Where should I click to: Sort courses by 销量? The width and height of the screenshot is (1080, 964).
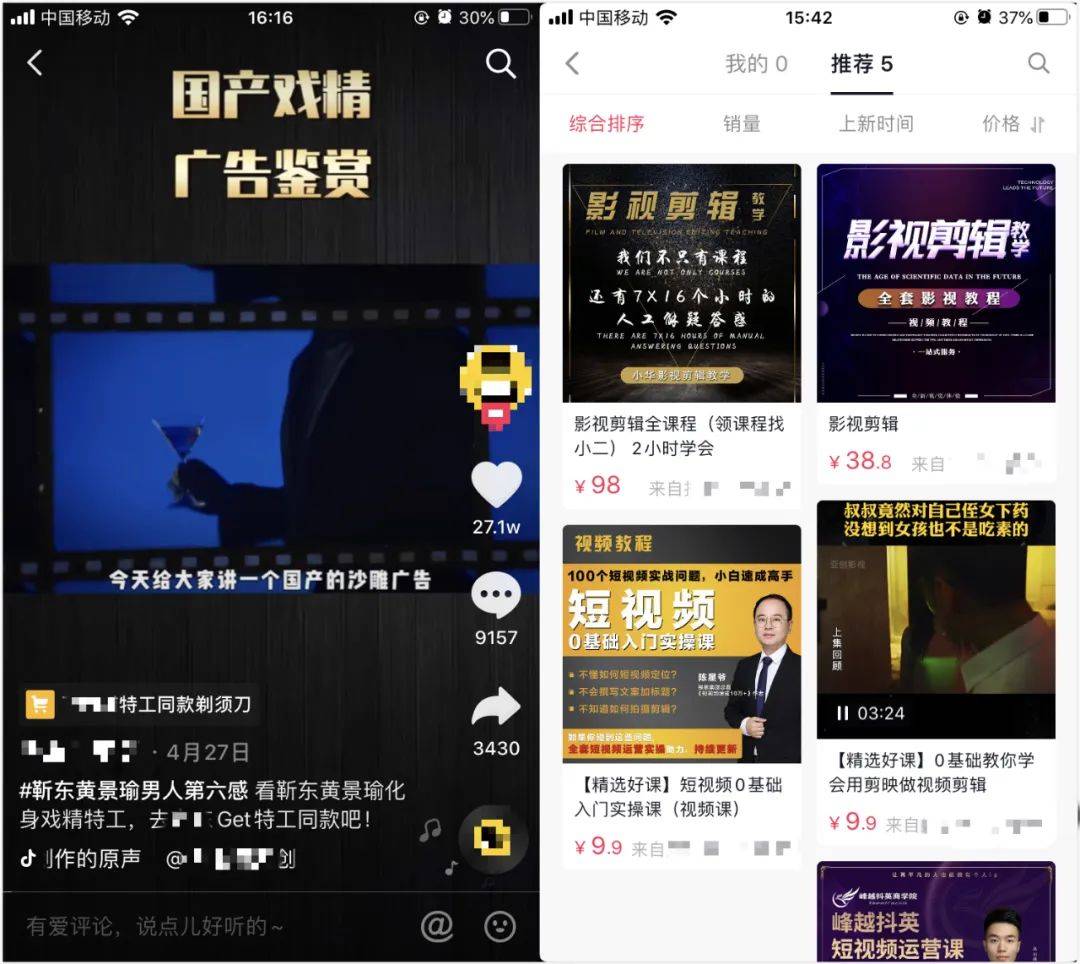tap(742, 124)
